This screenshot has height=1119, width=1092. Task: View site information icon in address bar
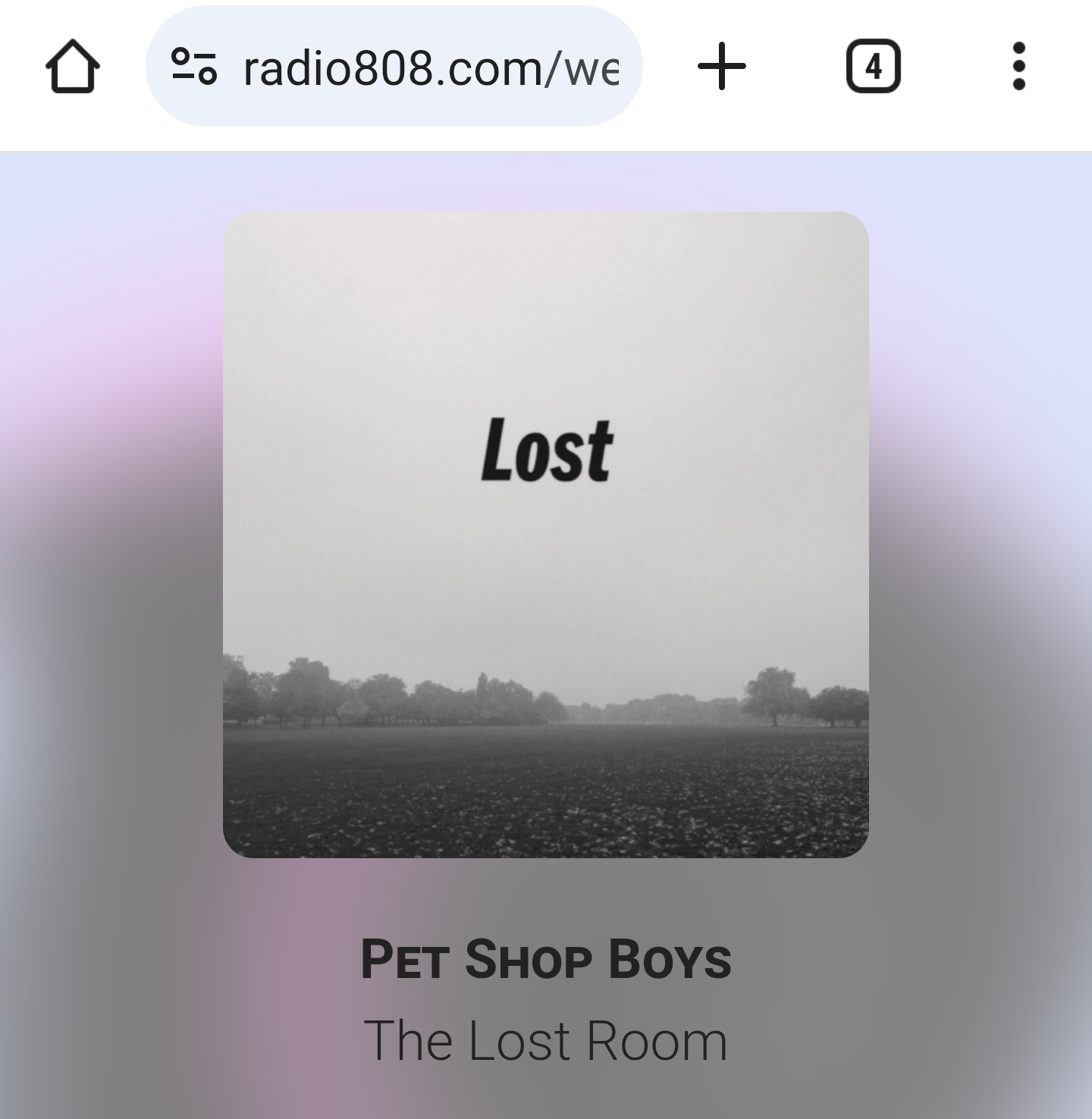tap(194, 67)
